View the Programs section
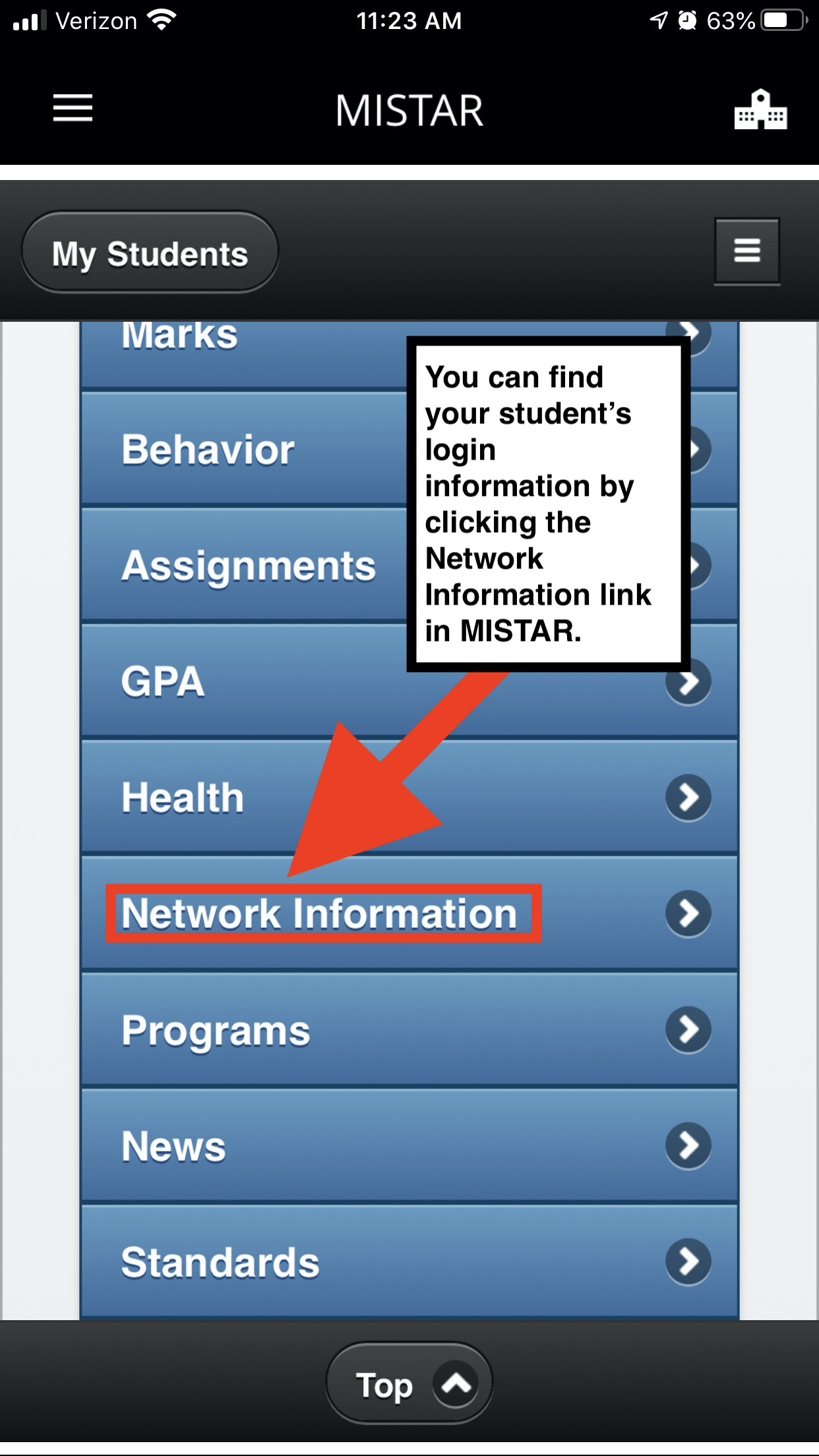Viewport: 819px width, 1456px height. 409,1030
